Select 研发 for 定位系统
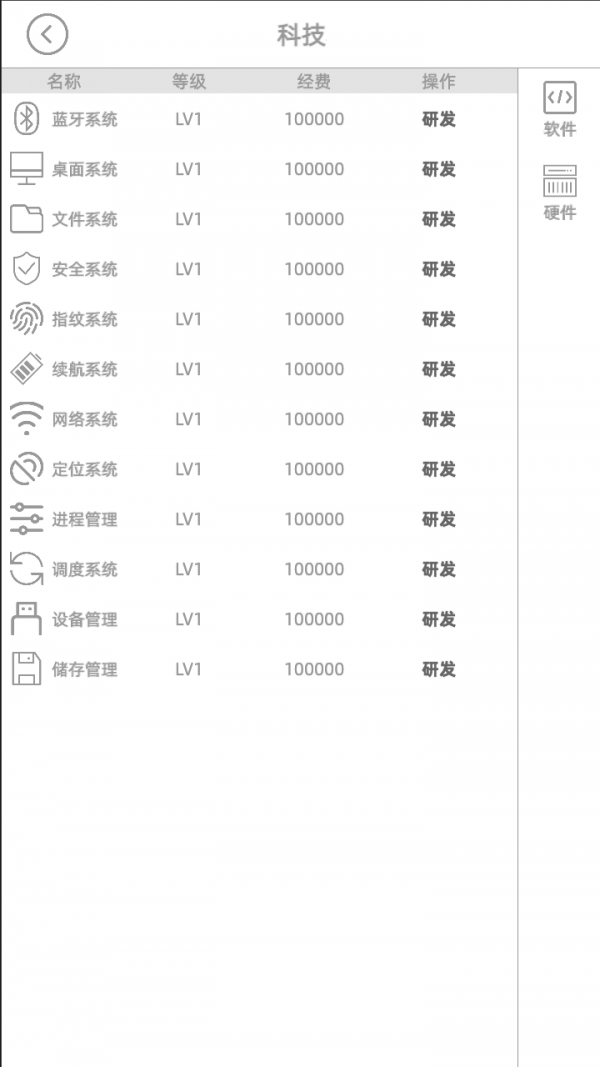 click(439, 469)
